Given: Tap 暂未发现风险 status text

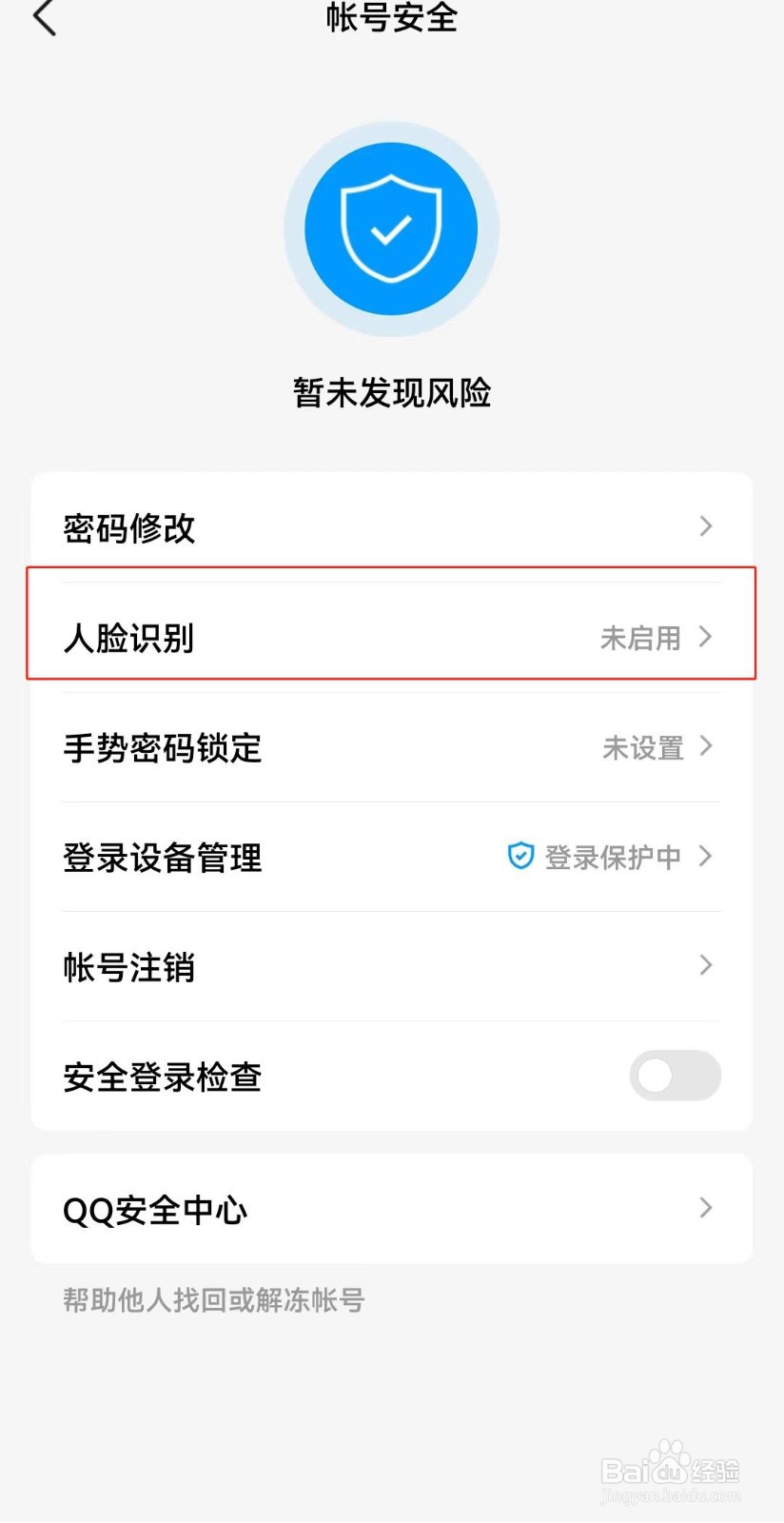Looking at the screenshot, I should pos(390,391).
